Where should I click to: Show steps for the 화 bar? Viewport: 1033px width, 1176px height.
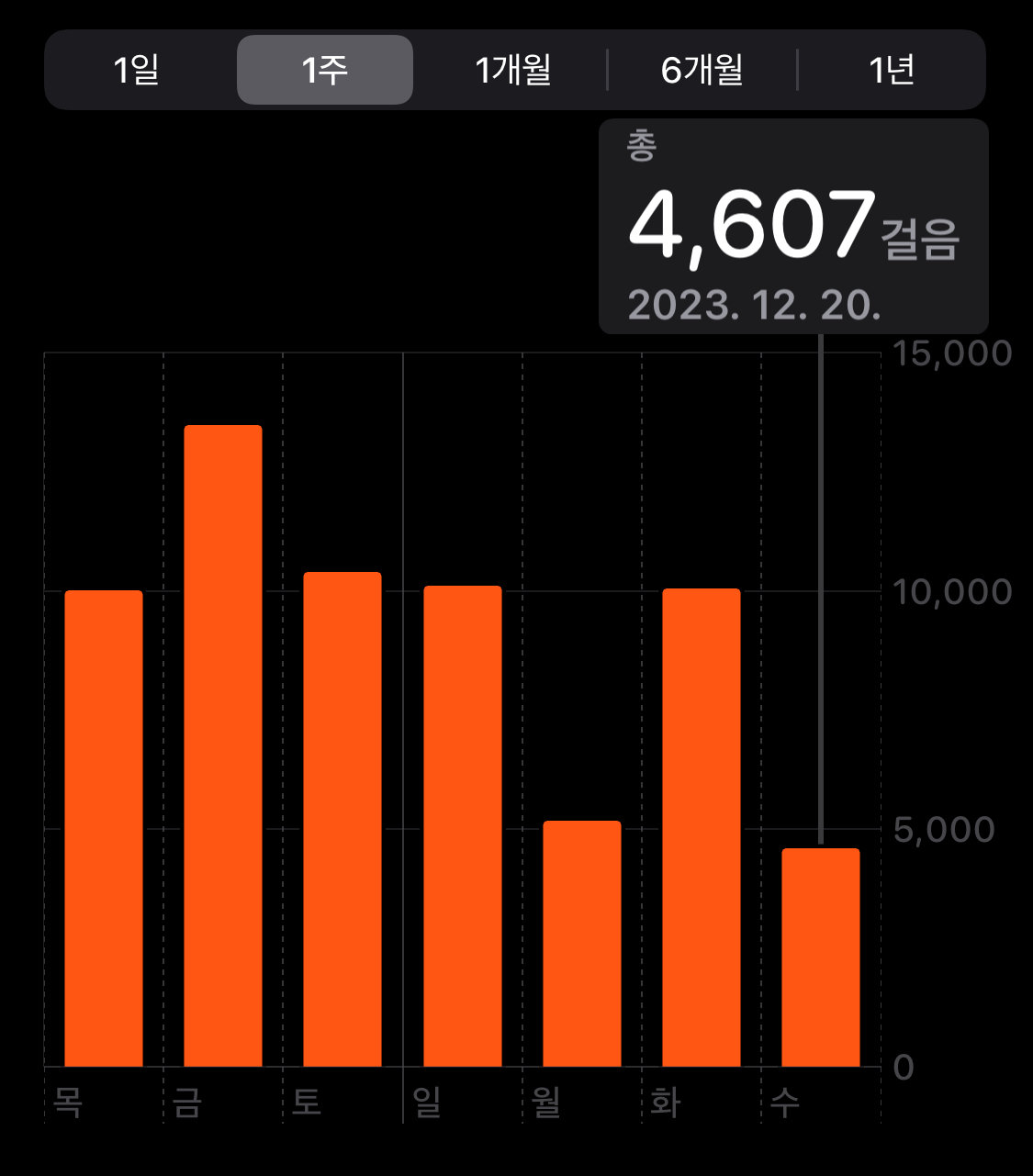[x=702, y=827]
